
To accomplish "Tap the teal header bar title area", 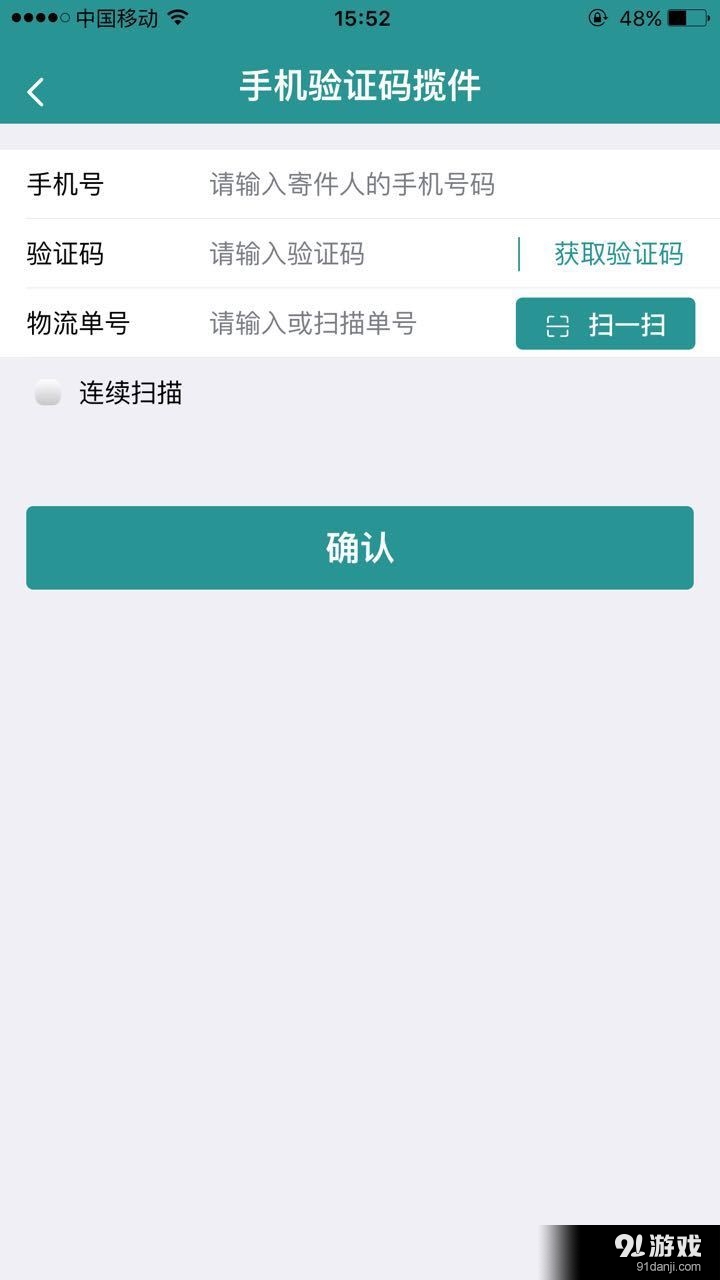I will (360, 87).
